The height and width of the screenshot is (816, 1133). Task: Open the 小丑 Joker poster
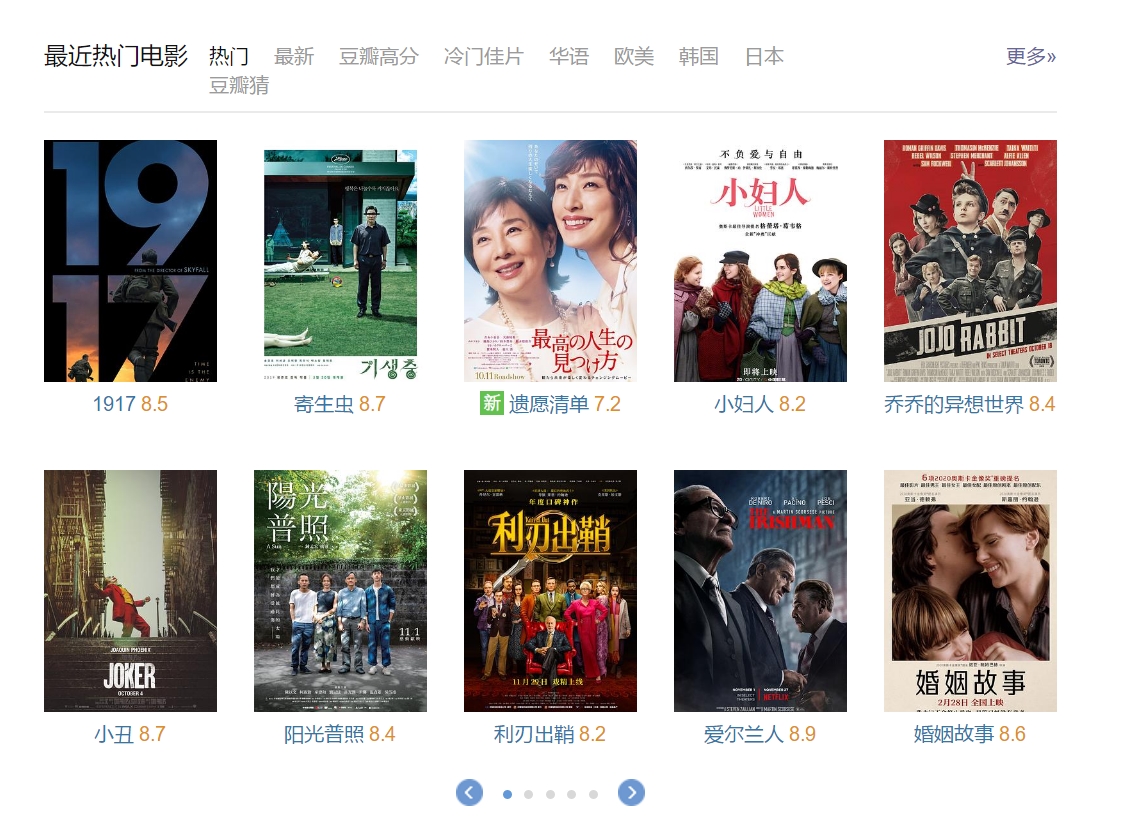coord(130,591)
